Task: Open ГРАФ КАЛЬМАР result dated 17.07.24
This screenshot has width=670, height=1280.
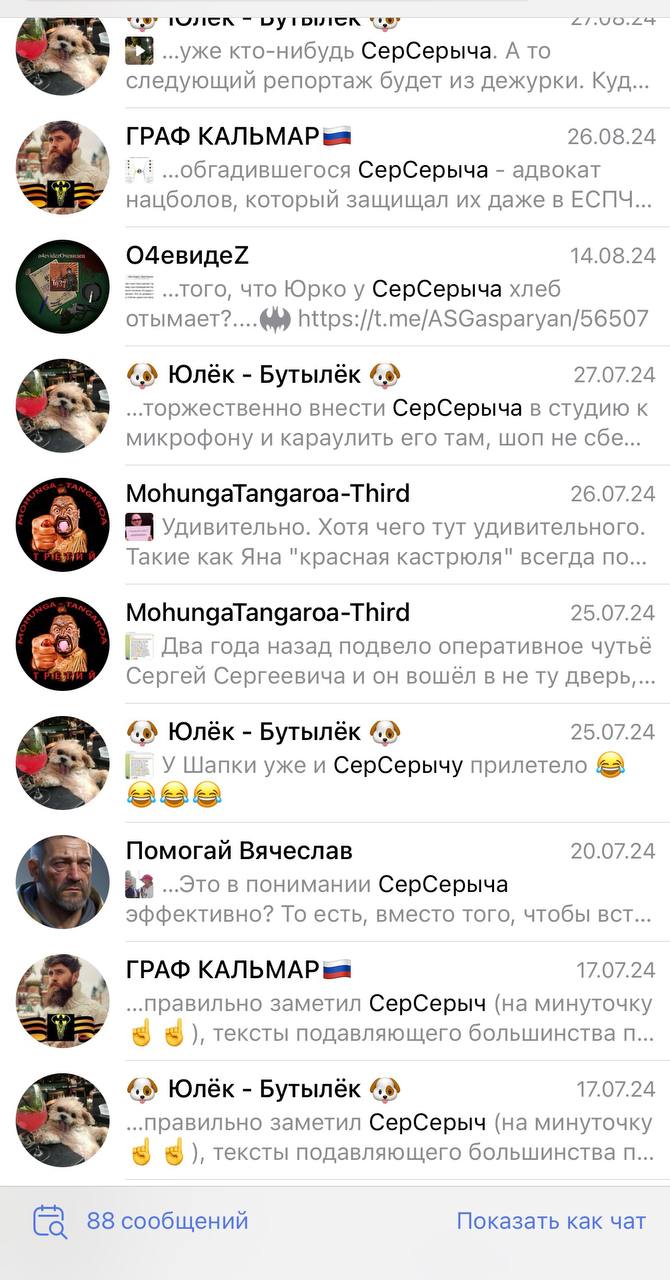Action: [335, 1001]
